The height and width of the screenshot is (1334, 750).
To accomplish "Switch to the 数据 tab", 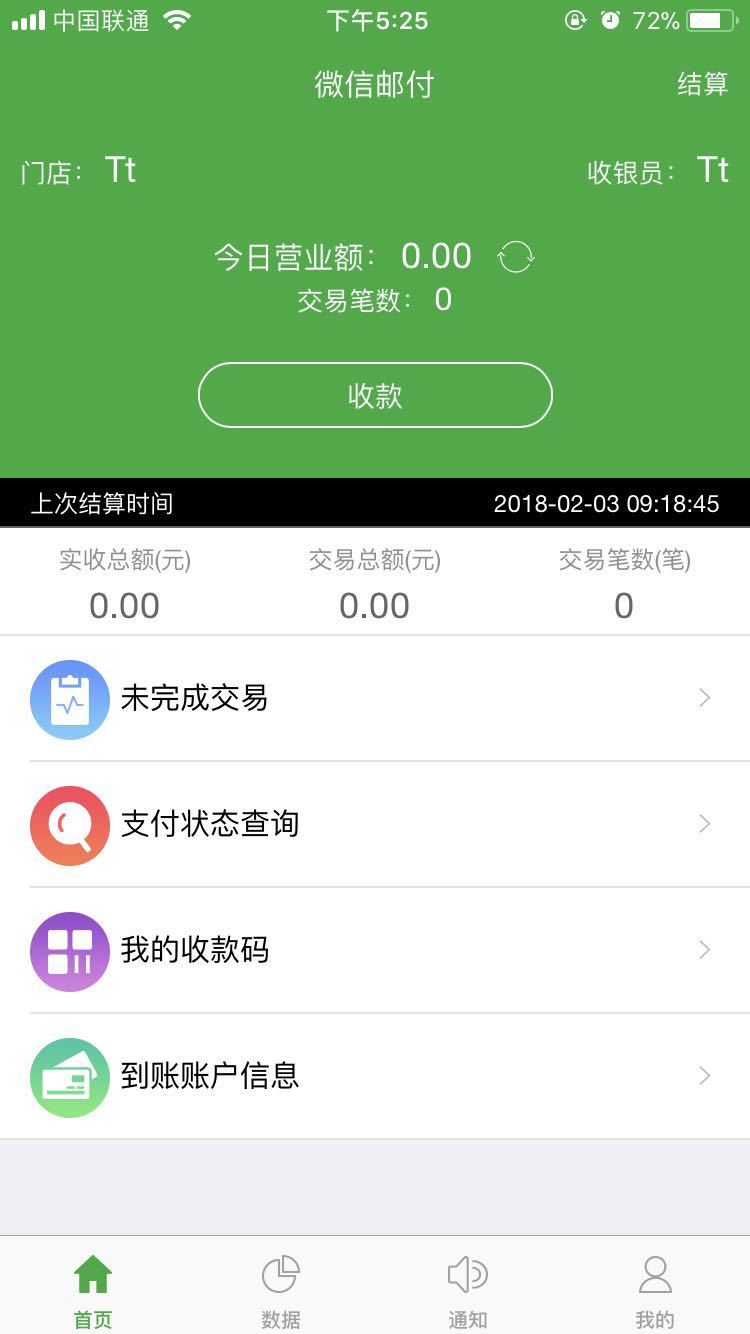I will point(281,1285).
